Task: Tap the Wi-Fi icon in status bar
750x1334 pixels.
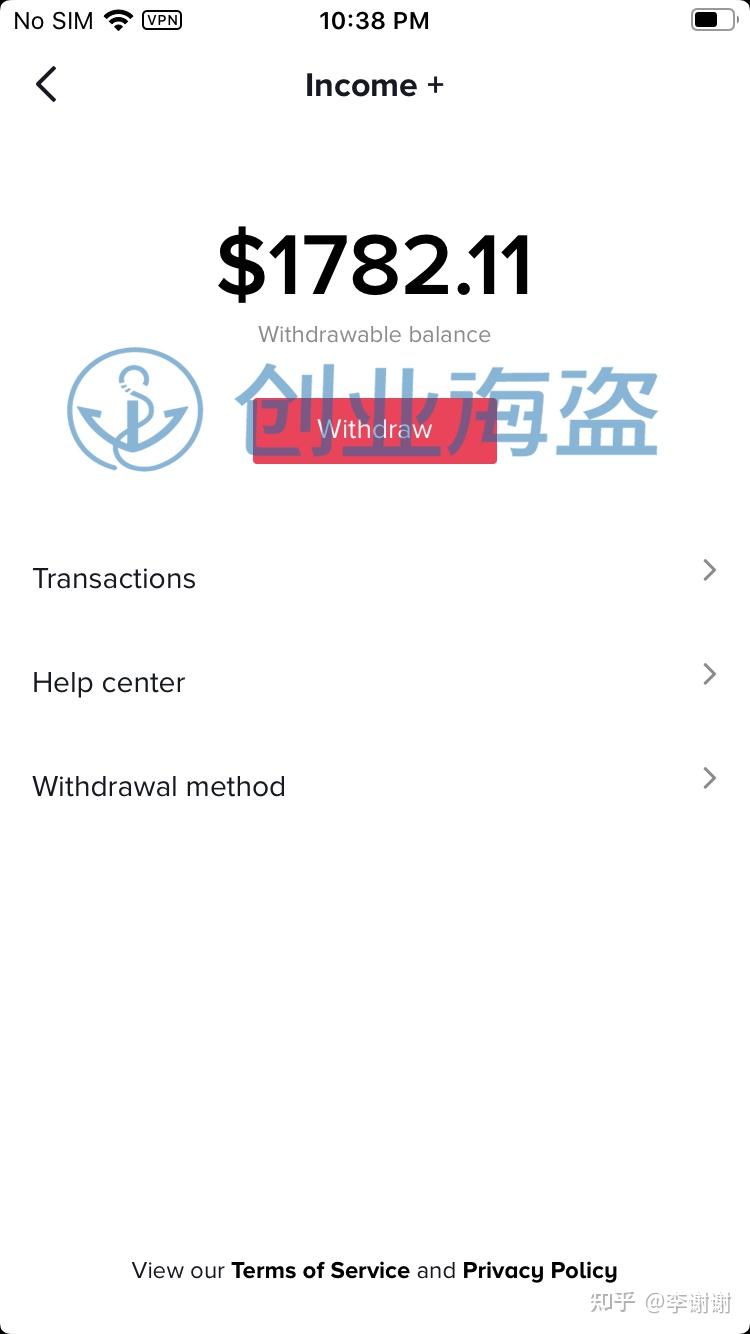Action: 121,18
